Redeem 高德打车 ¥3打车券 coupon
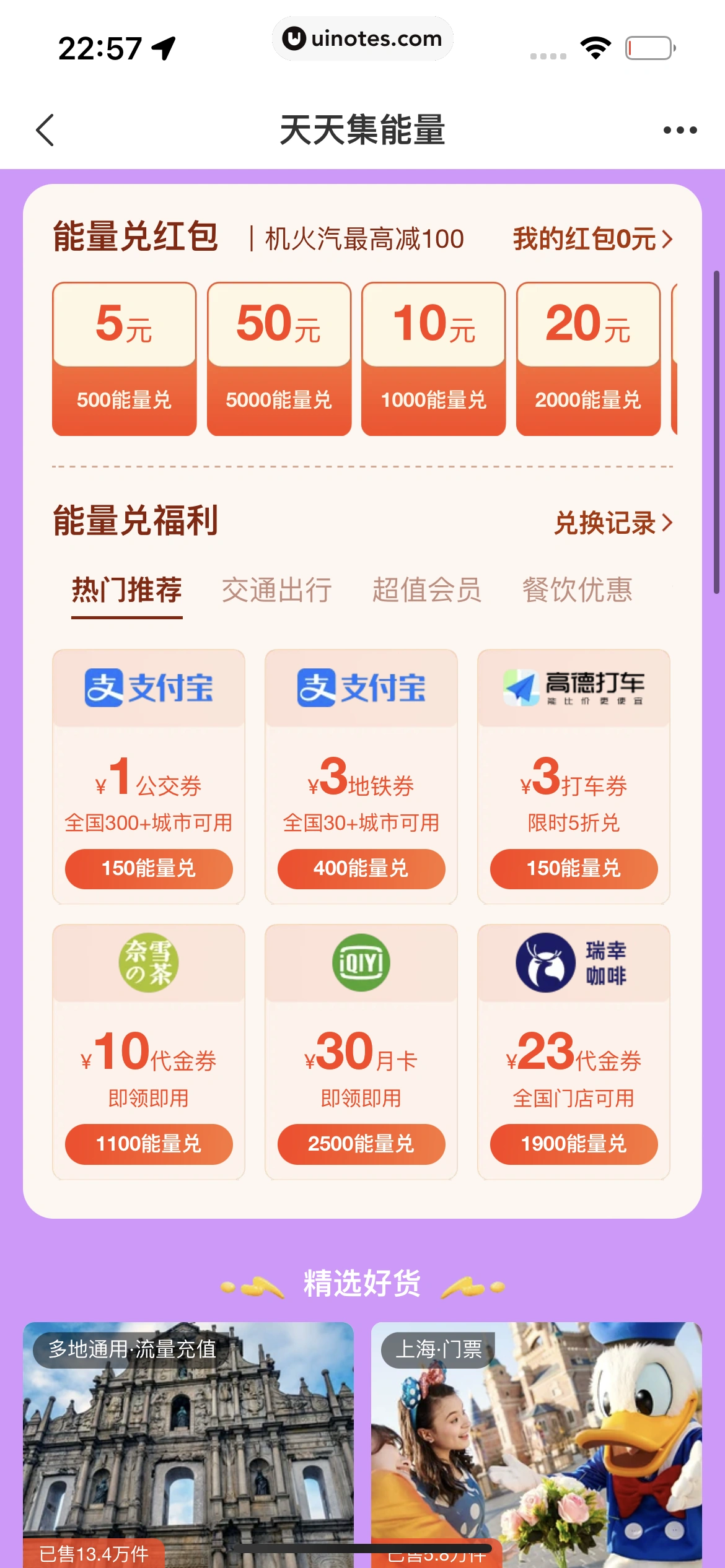Image resolution: width=725 pixels, height=1568 pixels. tap(574, 868)
